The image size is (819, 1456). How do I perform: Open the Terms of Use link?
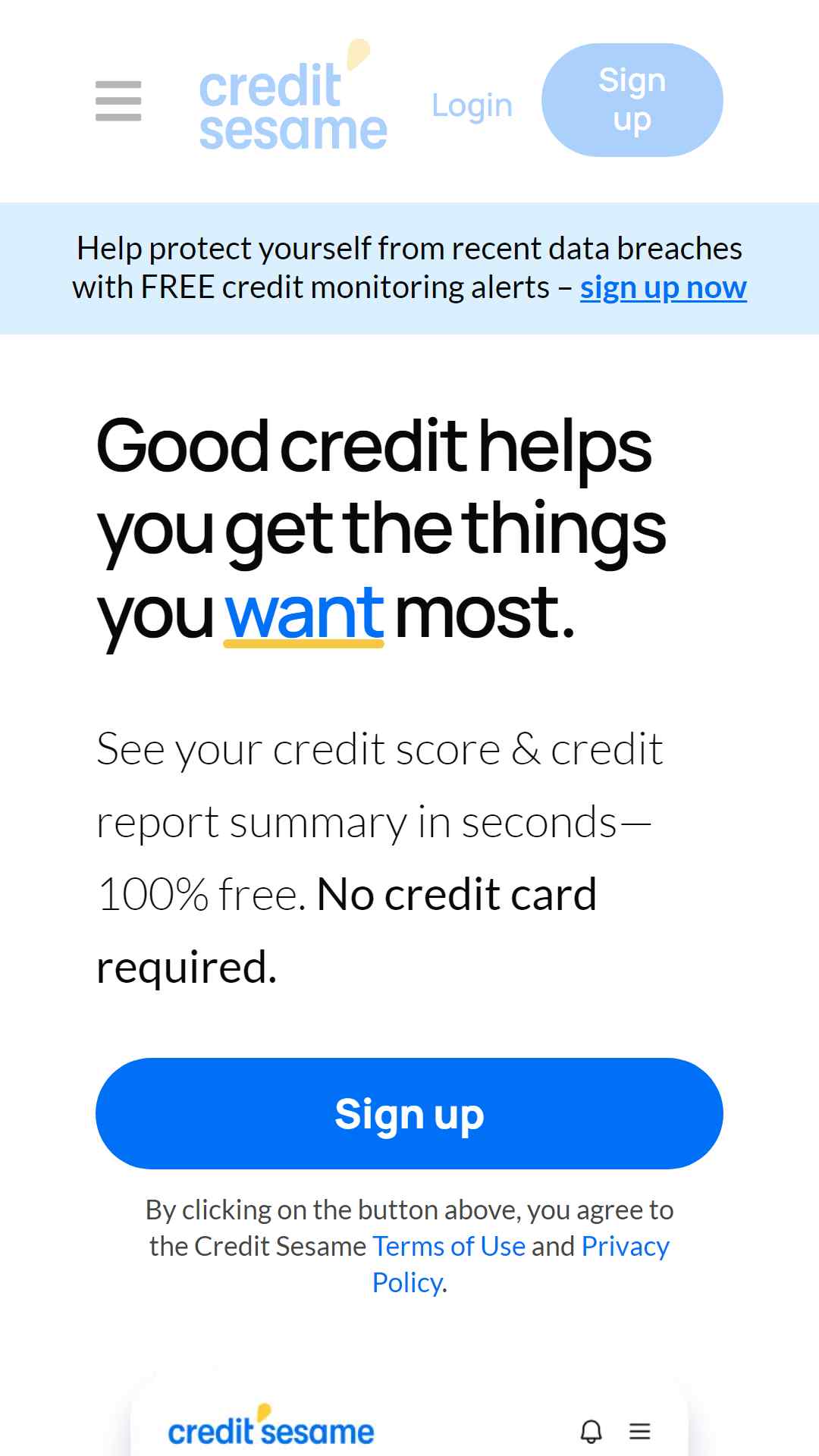(x=449, y=1246)
